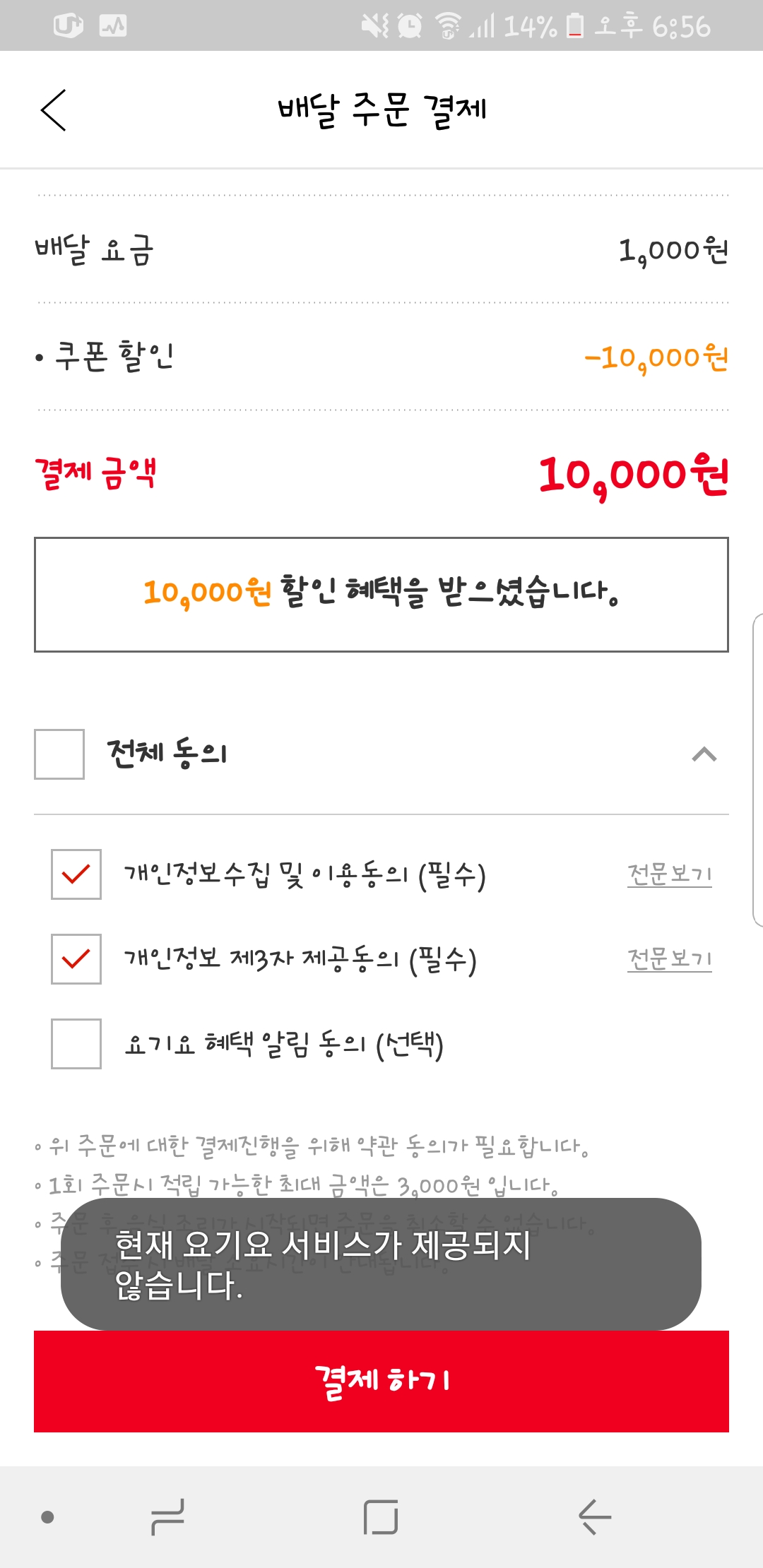Collapse the 전체 동의 section chevron
This screenshot has height=1568, width=763.
704,754
